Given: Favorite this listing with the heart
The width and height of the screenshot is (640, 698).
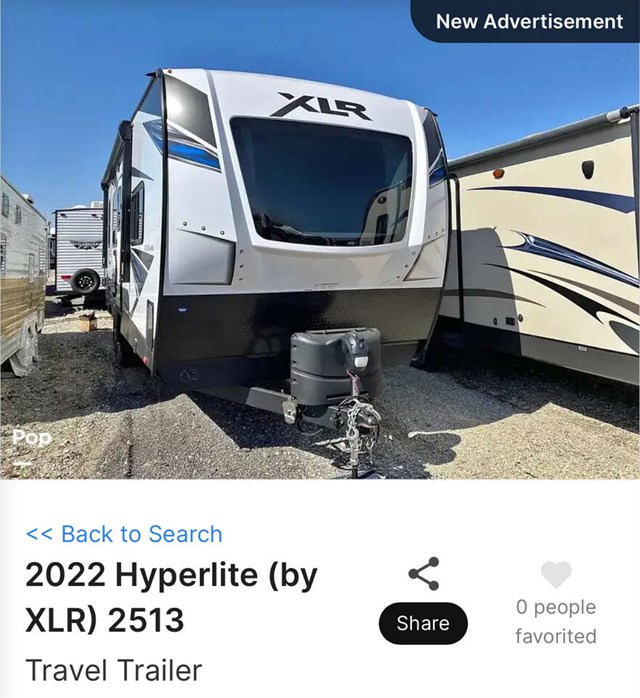Looking at the screenshot, I should pos(556,575).
